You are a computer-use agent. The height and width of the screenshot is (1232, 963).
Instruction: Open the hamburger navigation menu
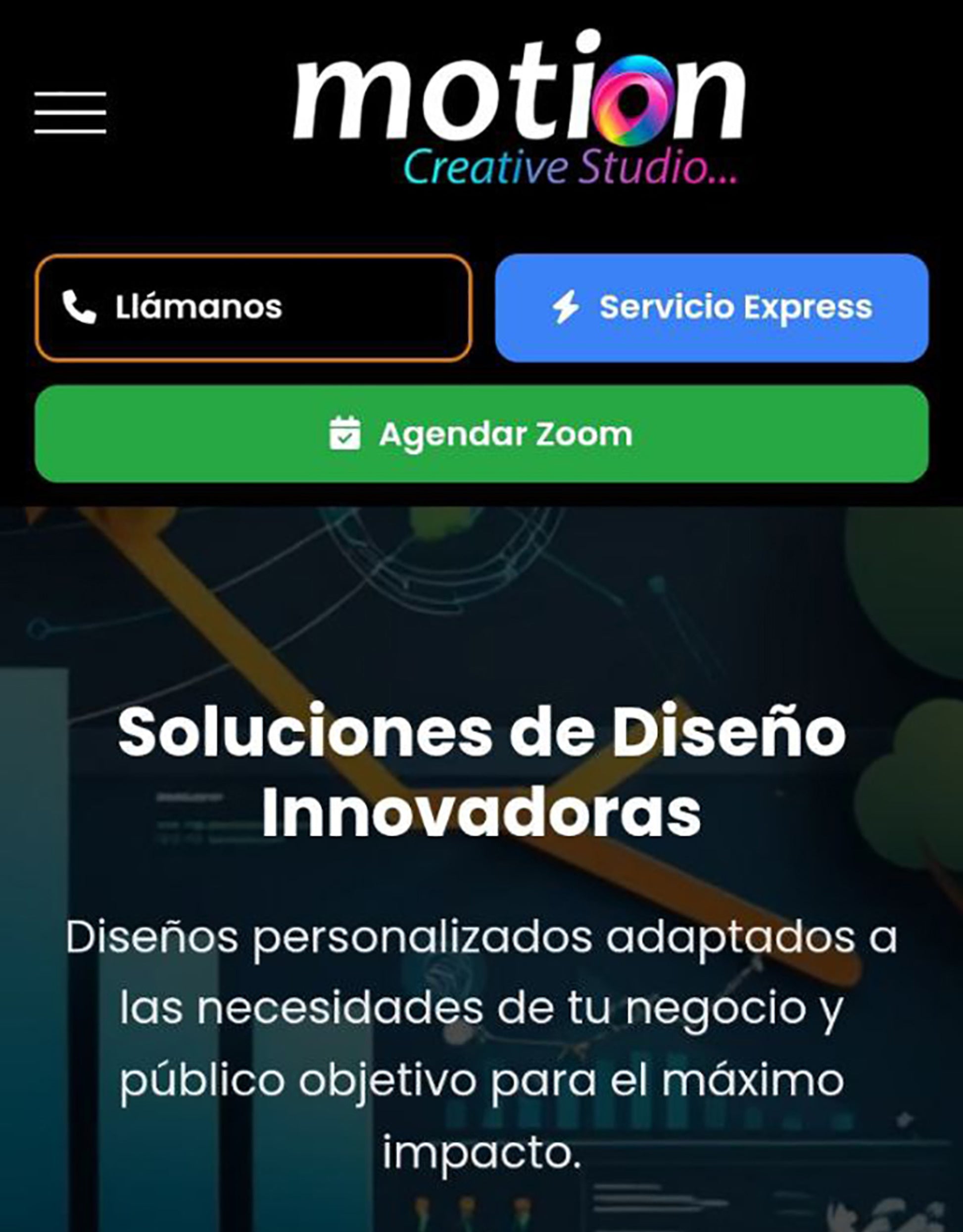[70, 113]
